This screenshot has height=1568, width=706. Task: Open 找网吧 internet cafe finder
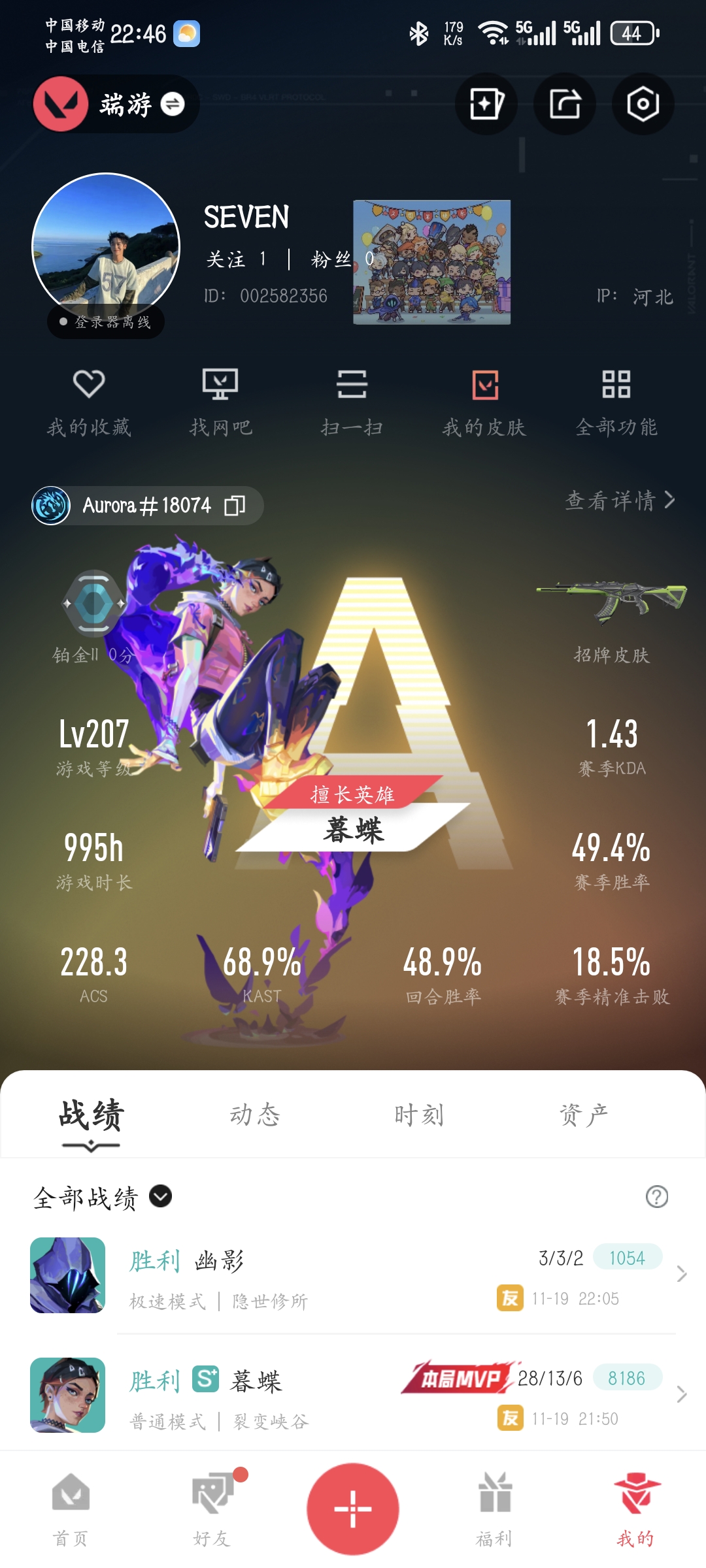tap(220, 402)
